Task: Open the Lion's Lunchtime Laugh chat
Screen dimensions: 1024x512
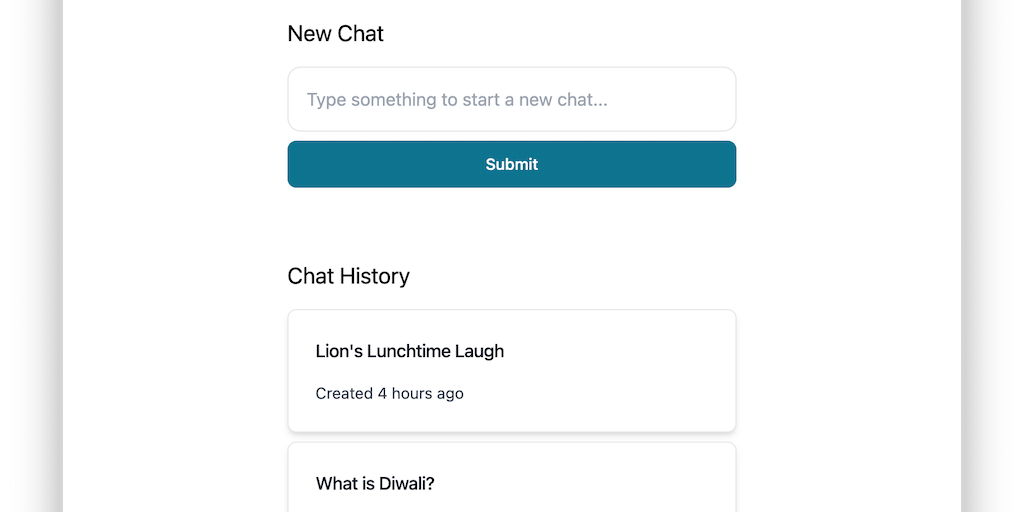Action: pos(511,370)
